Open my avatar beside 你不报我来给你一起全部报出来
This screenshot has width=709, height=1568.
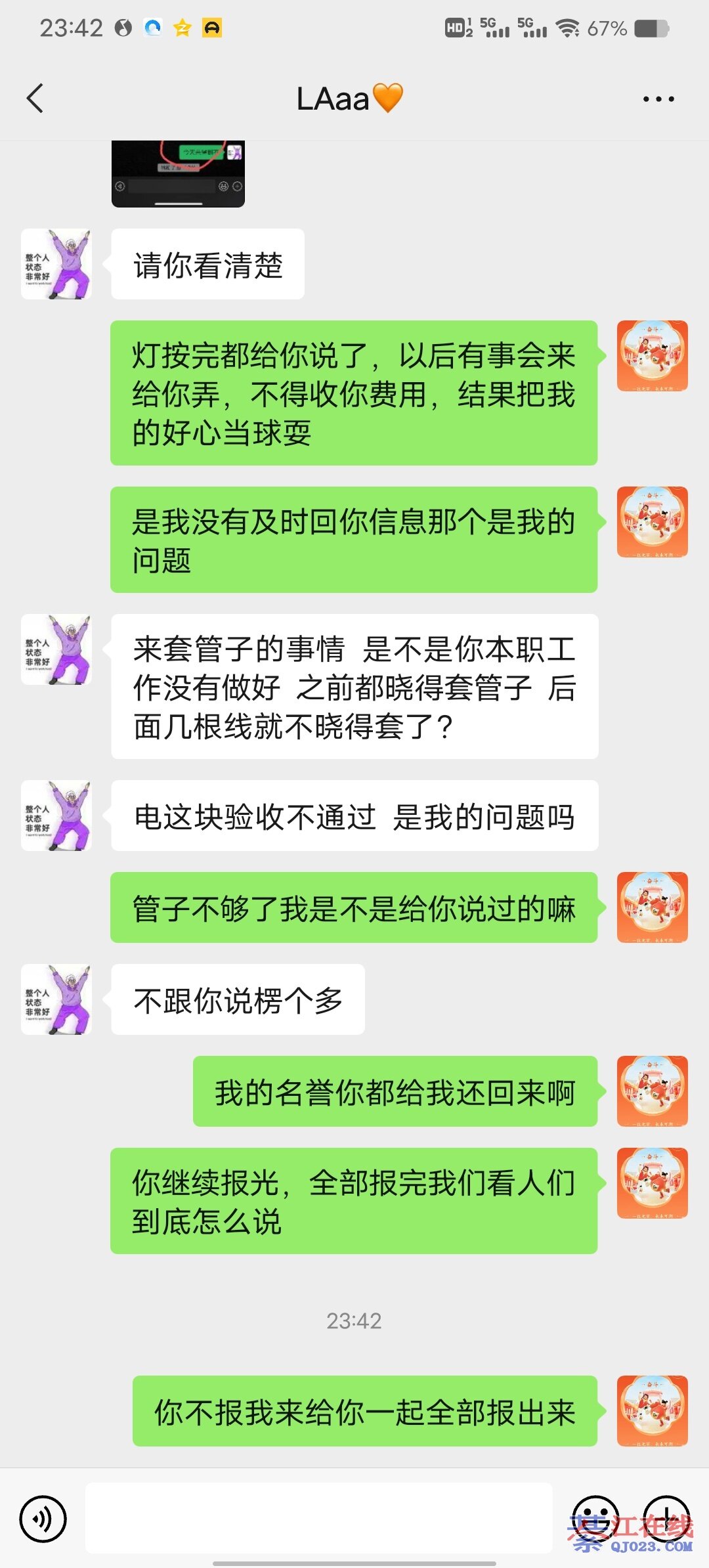[x=652, y=1410]
